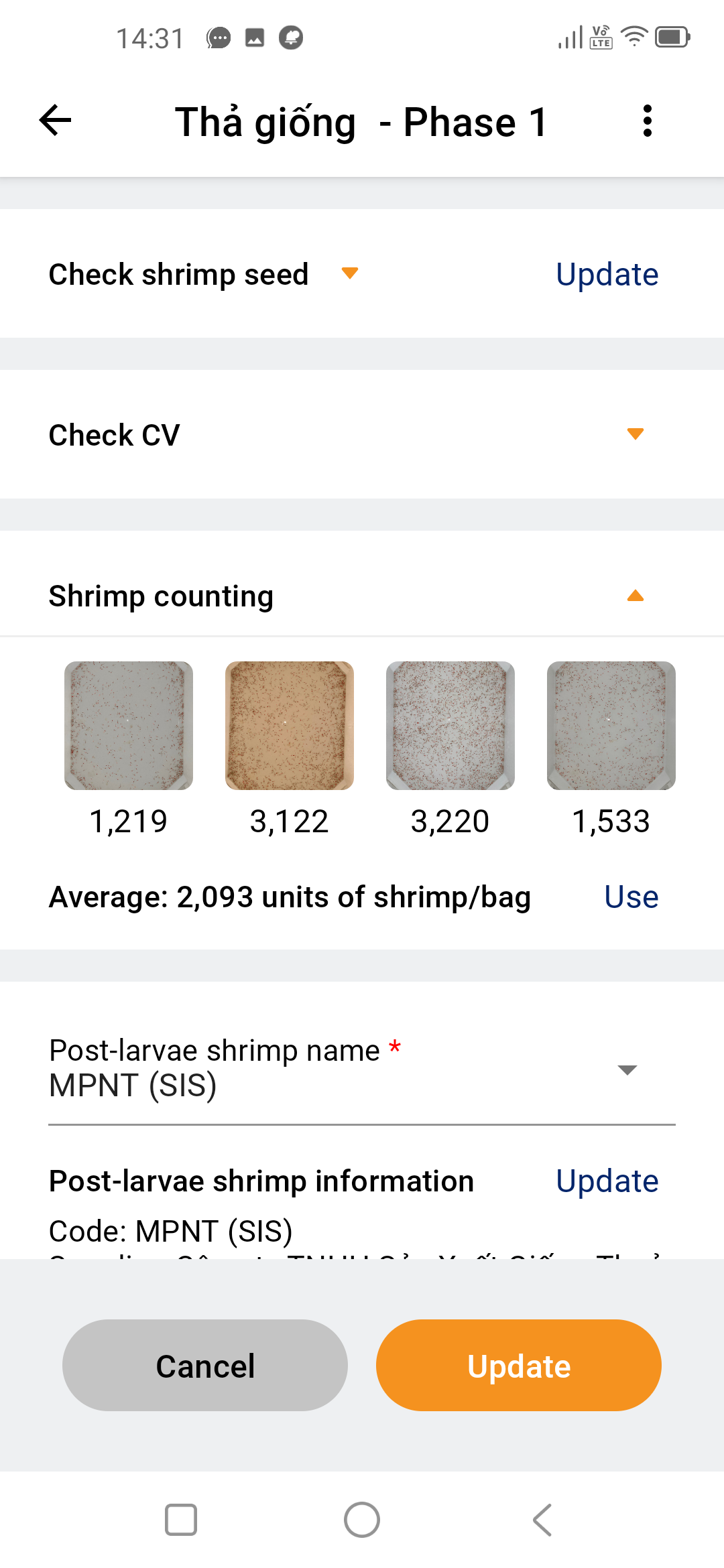Open the Post-larvae shrimp name dropdown
This screenshot has height=1568, width=724.
tap(362, 1070)
